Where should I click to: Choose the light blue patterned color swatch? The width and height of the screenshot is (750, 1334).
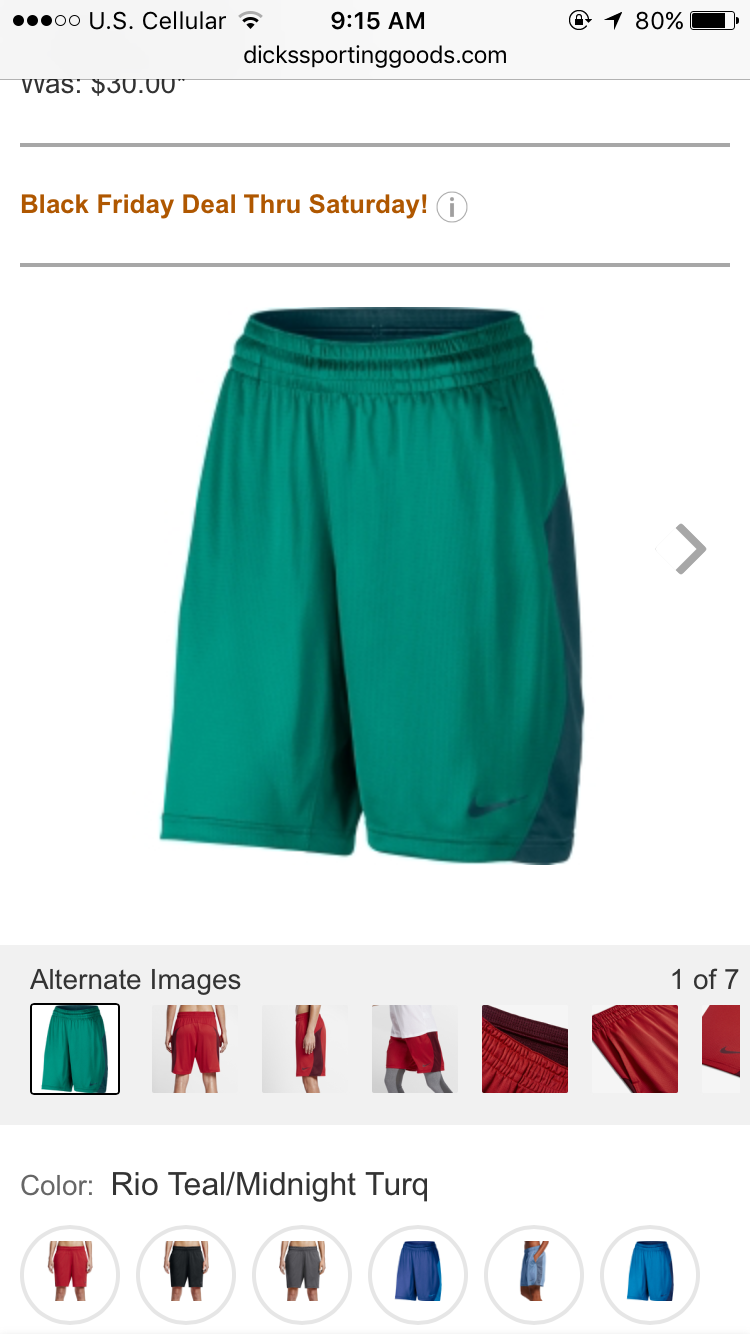coord(534,1275)
